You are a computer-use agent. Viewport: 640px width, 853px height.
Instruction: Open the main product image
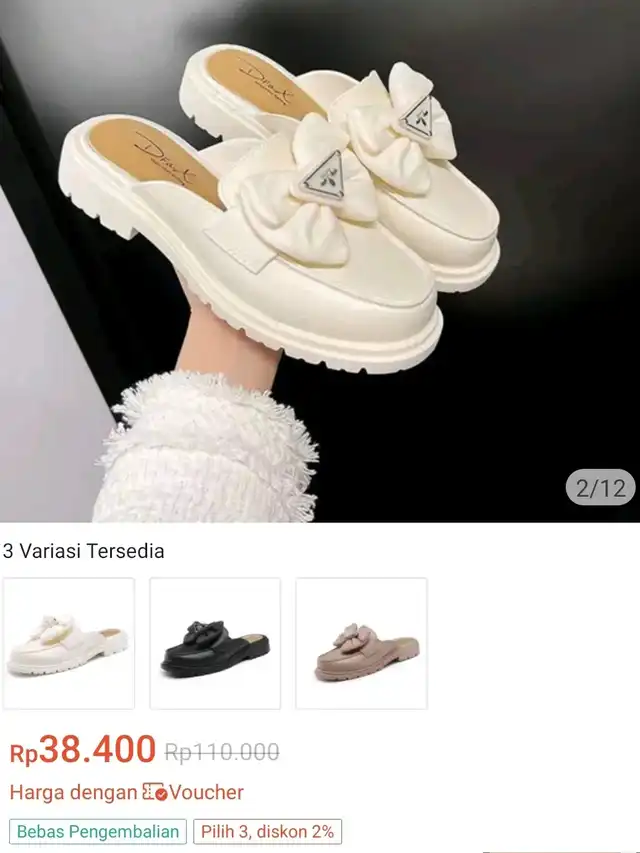[x=320, y=260]
